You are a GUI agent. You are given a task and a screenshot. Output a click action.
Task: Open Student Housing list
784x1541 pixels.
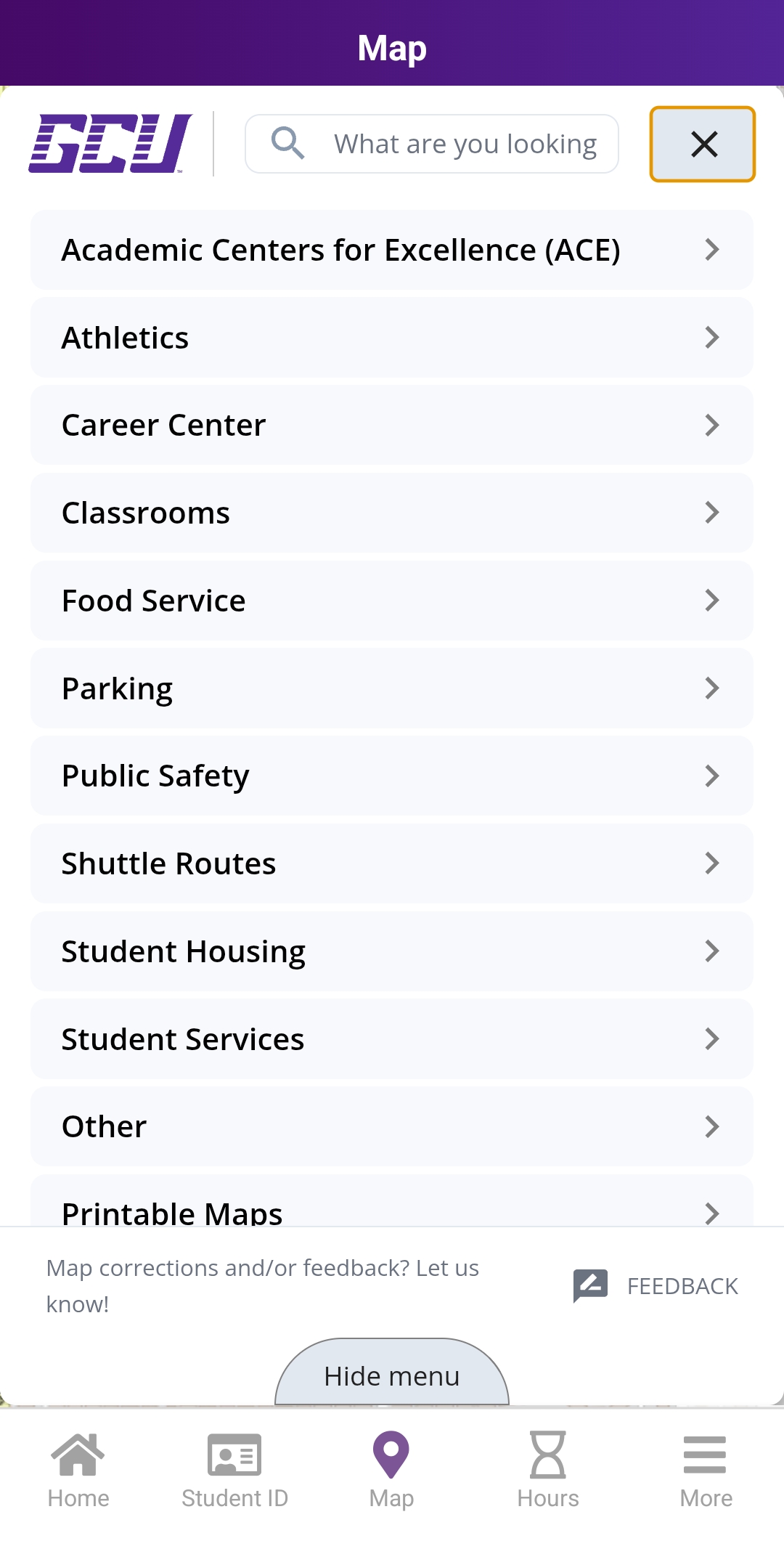[392, 951]
